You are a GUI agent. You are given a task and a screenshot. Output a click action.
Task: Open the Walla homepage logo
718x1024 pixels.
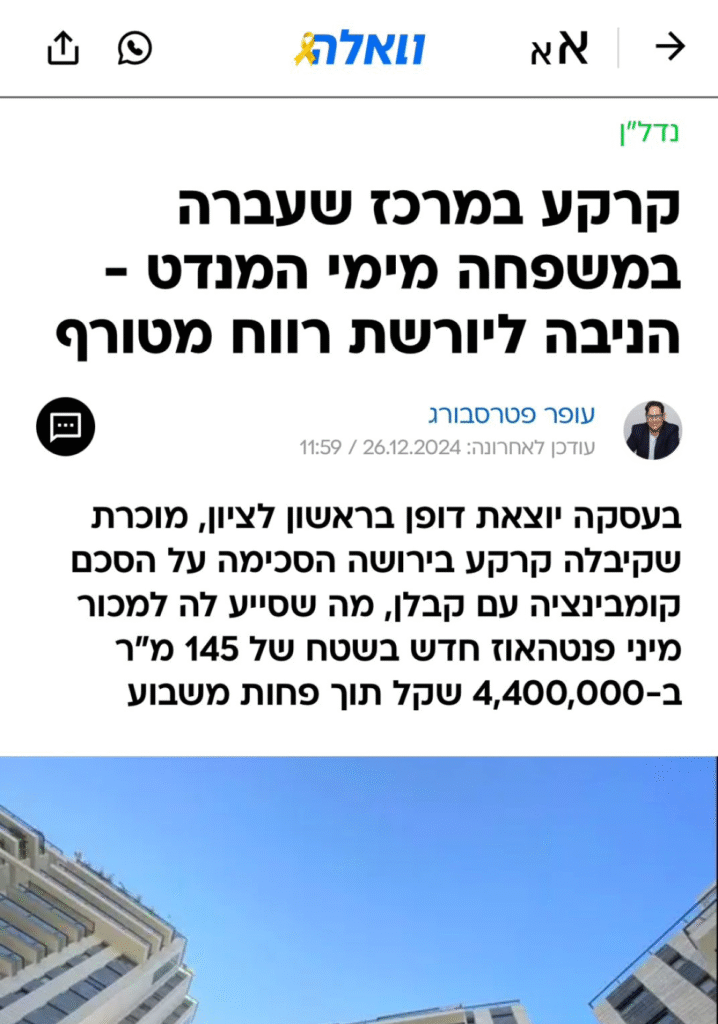point(359,48)
